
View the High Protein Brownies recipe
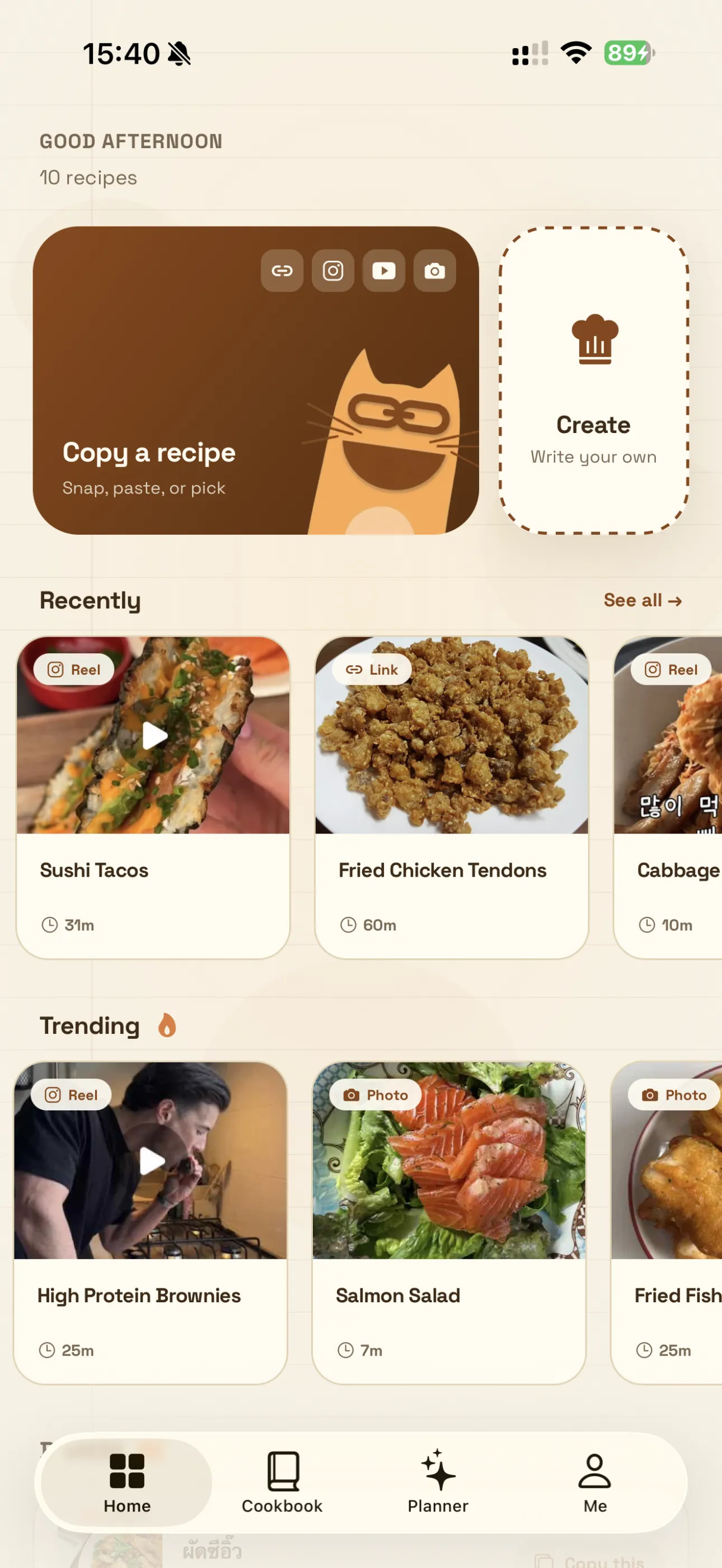pos(151,1222)
